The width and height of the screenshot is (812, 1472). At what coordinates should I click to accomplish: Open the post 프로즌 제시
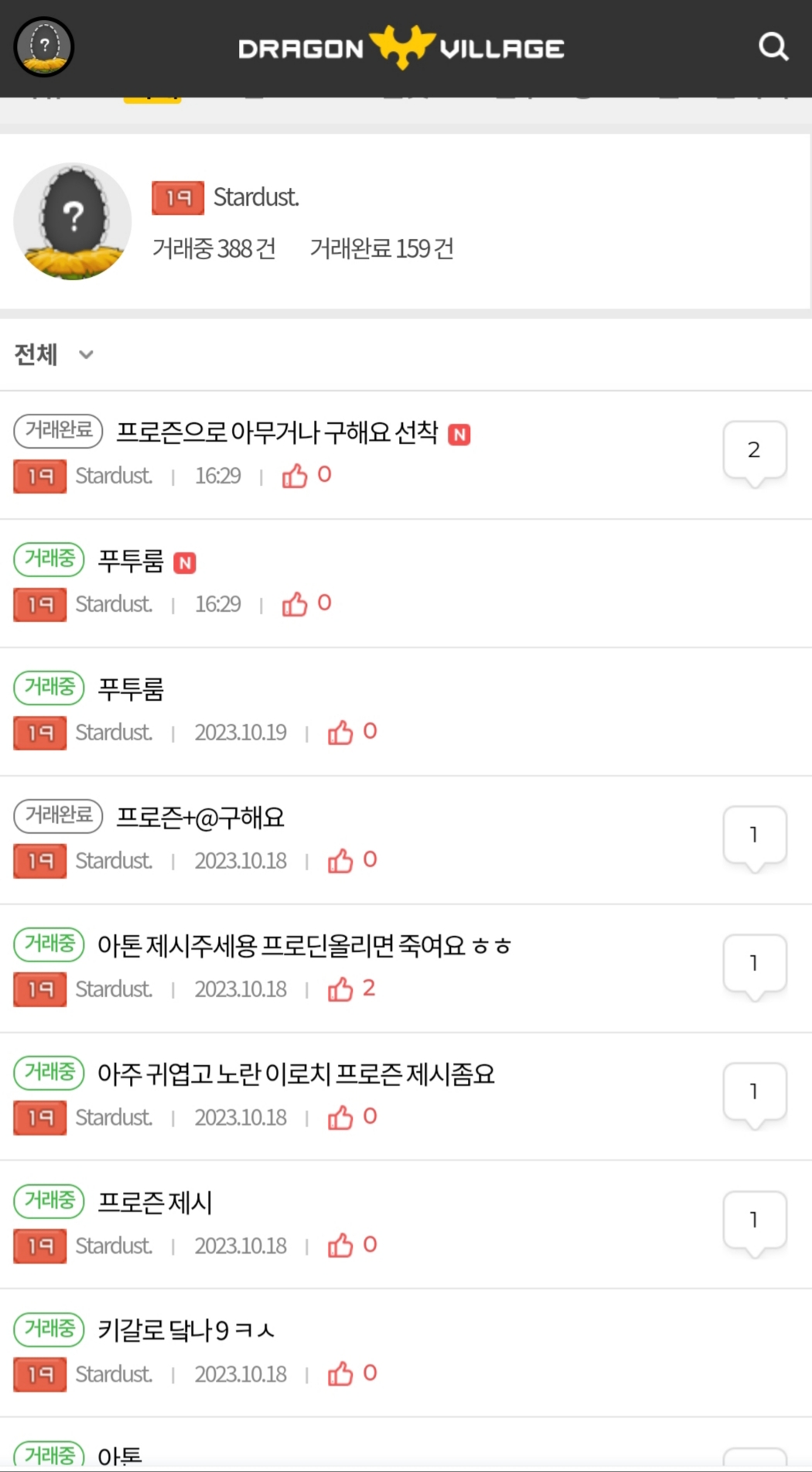click(155, 1203)
